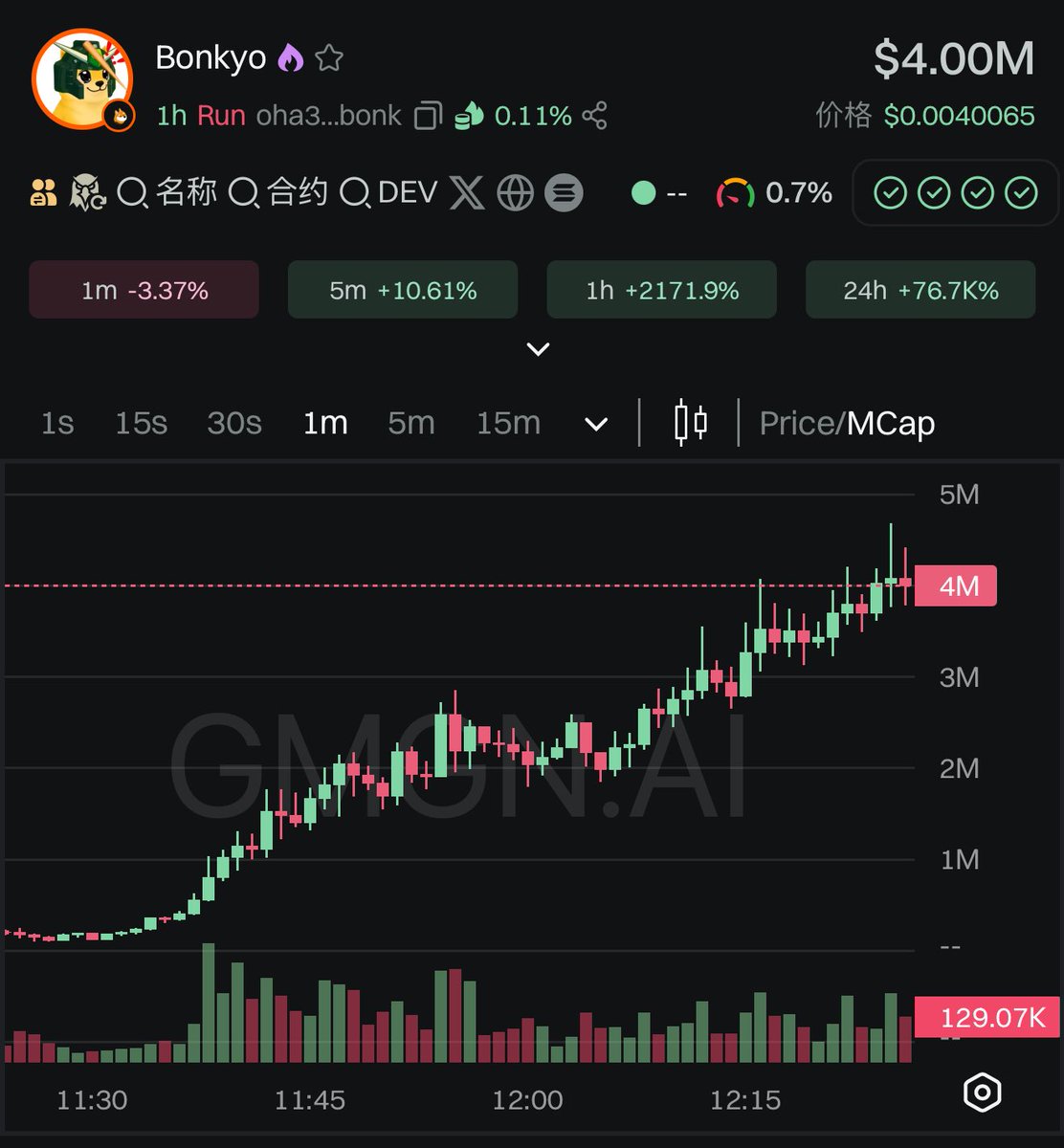Switch chart to 15s interval
1064x1148 pixels.
click(x=142, y=423)
